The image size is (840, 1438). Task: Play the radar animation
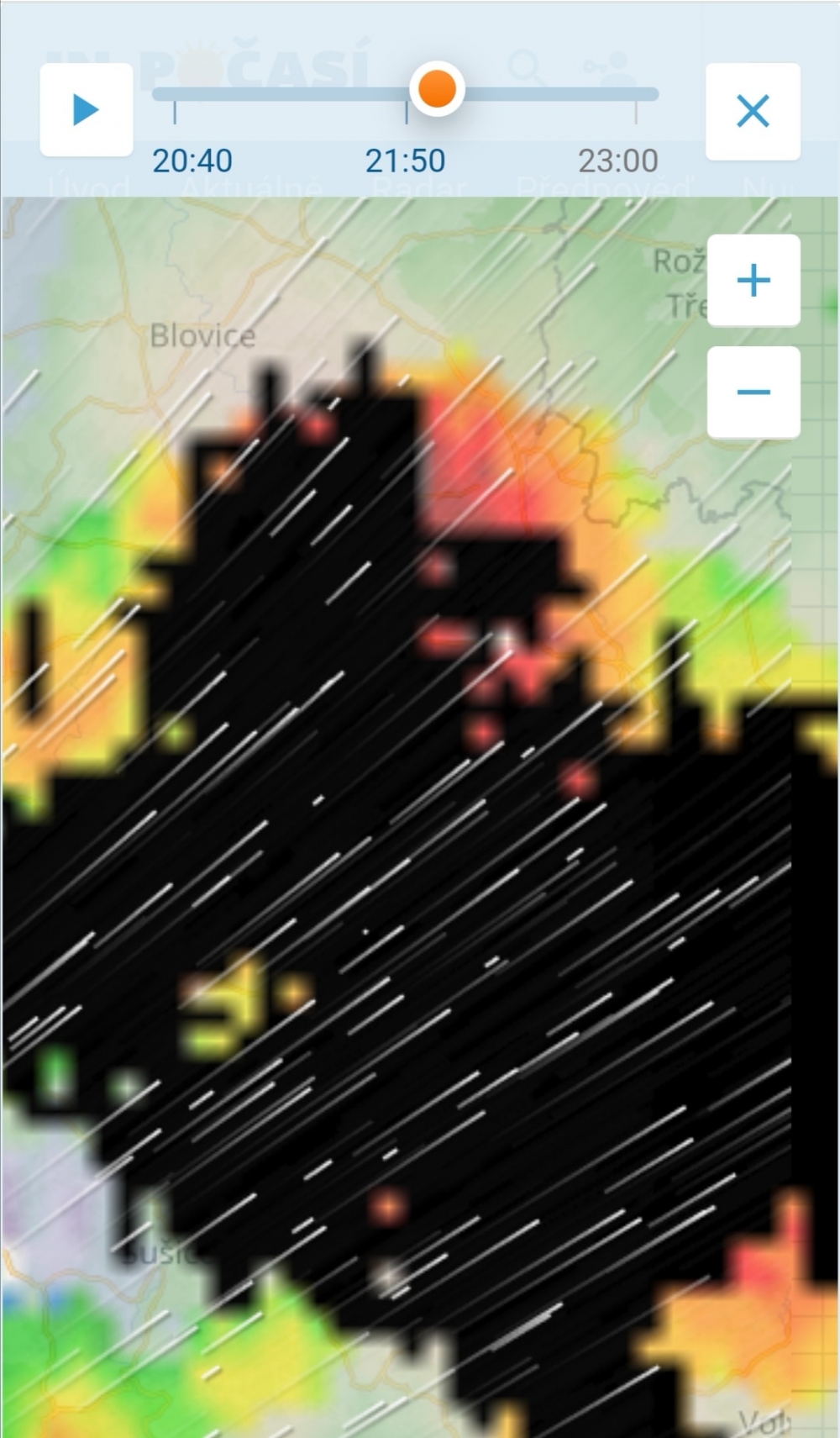(86, 110)
